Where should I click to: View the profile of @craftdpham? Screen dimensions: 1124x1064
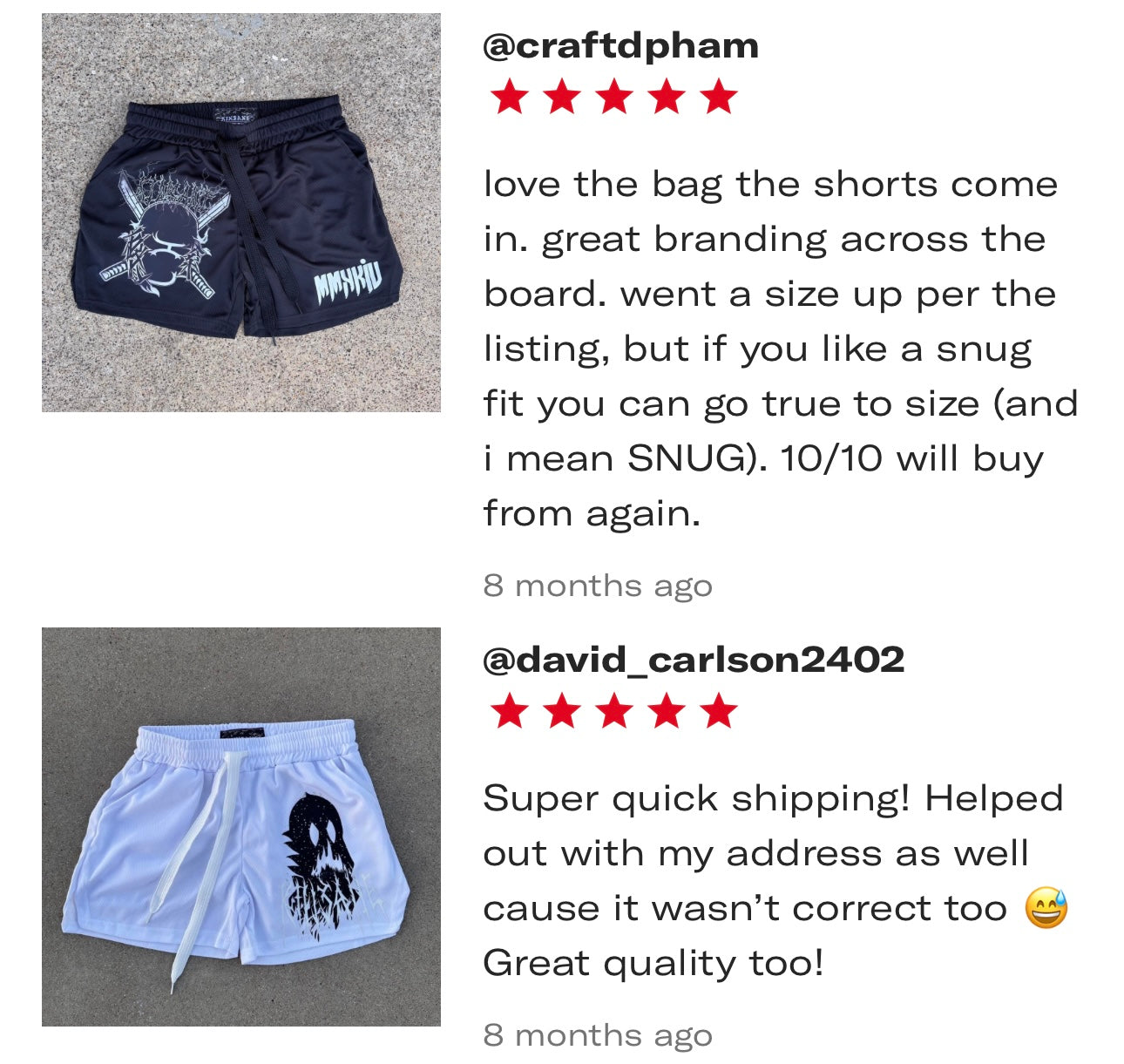(x=620, y=46)
